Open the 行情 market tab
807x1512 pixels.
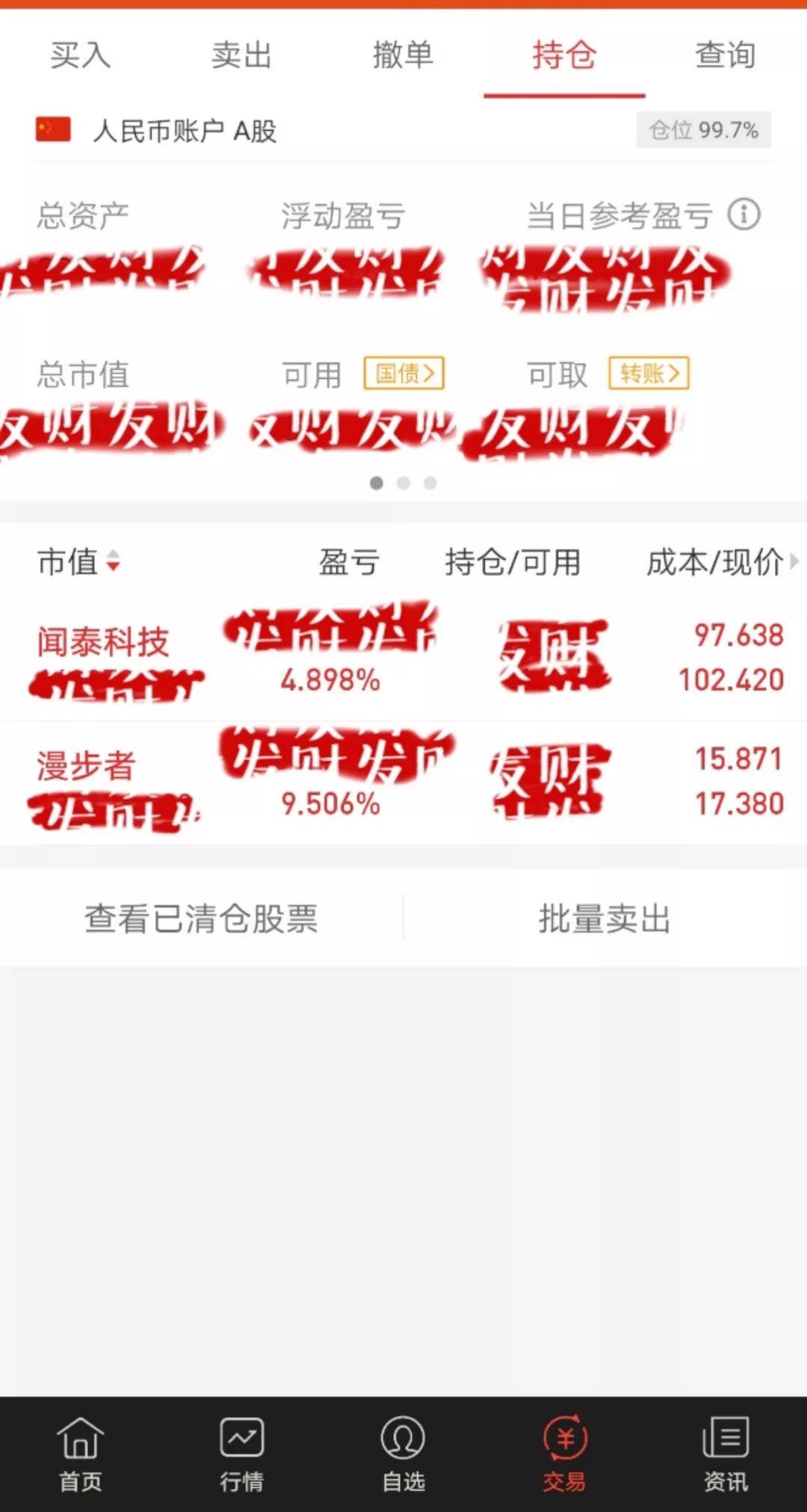[241, 1454]
